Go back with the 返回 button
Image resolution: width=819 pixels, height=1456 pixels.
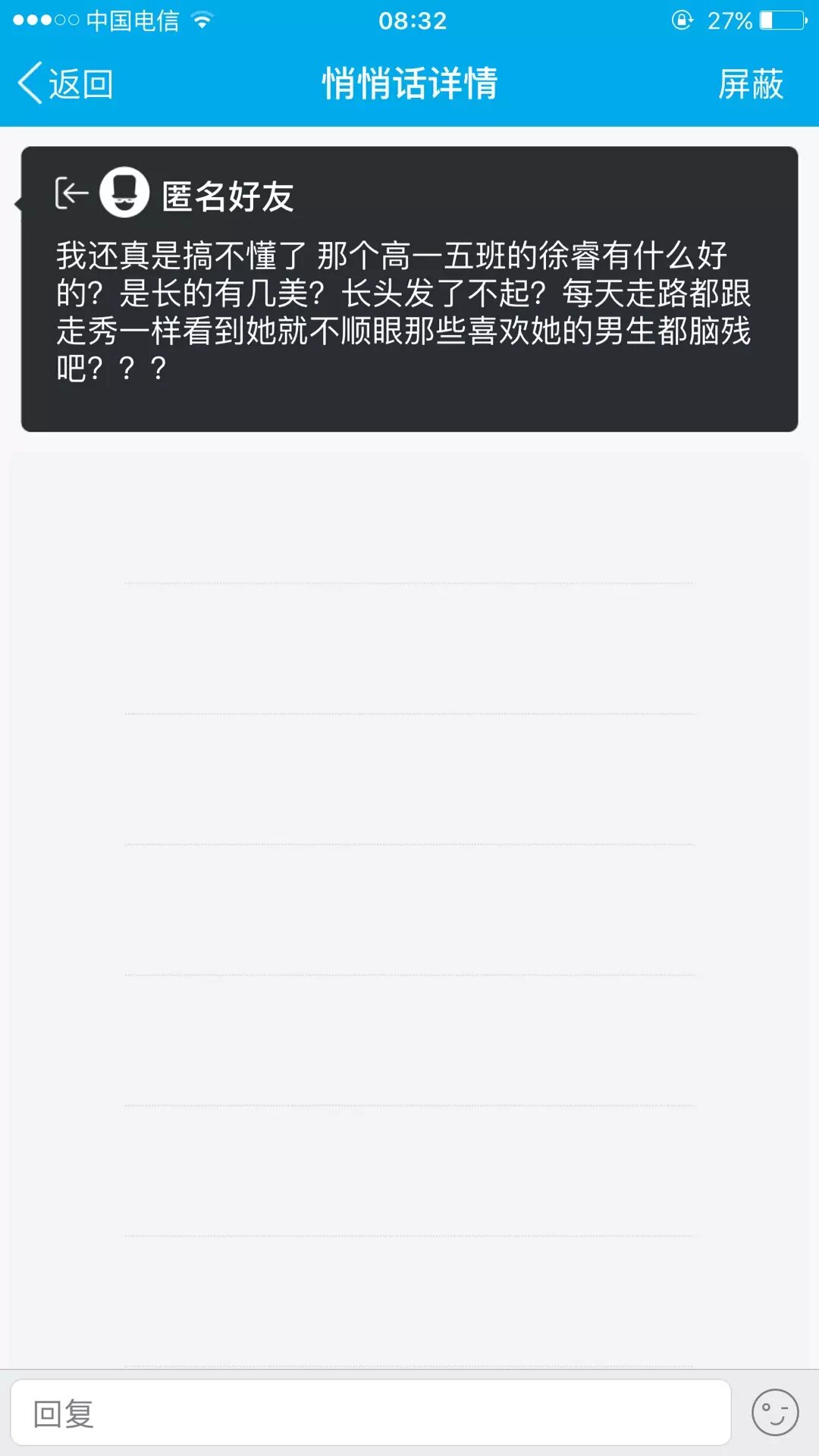click(x=66, y=83)
